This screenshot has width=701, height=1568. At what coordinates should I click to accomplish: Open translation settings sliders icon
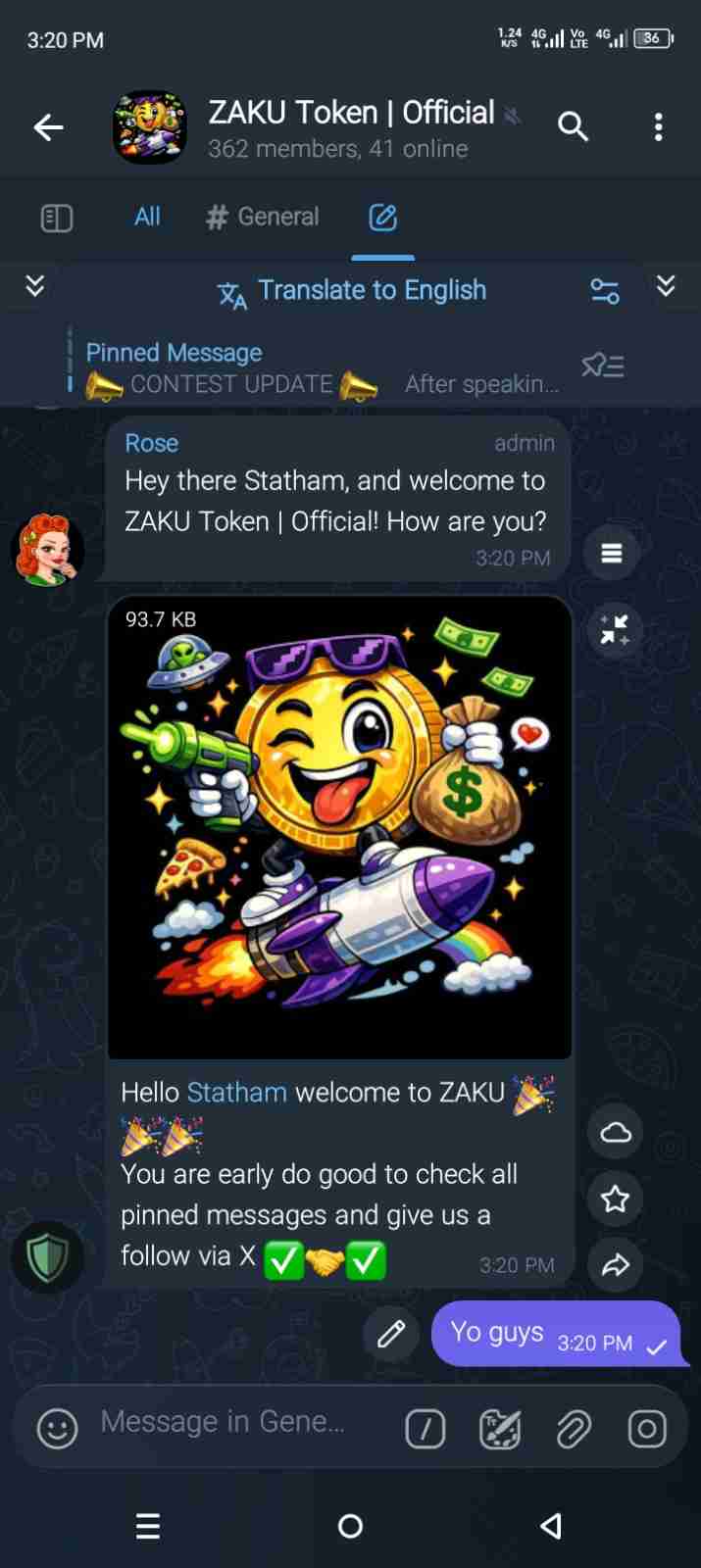click(x=604, y=290)
